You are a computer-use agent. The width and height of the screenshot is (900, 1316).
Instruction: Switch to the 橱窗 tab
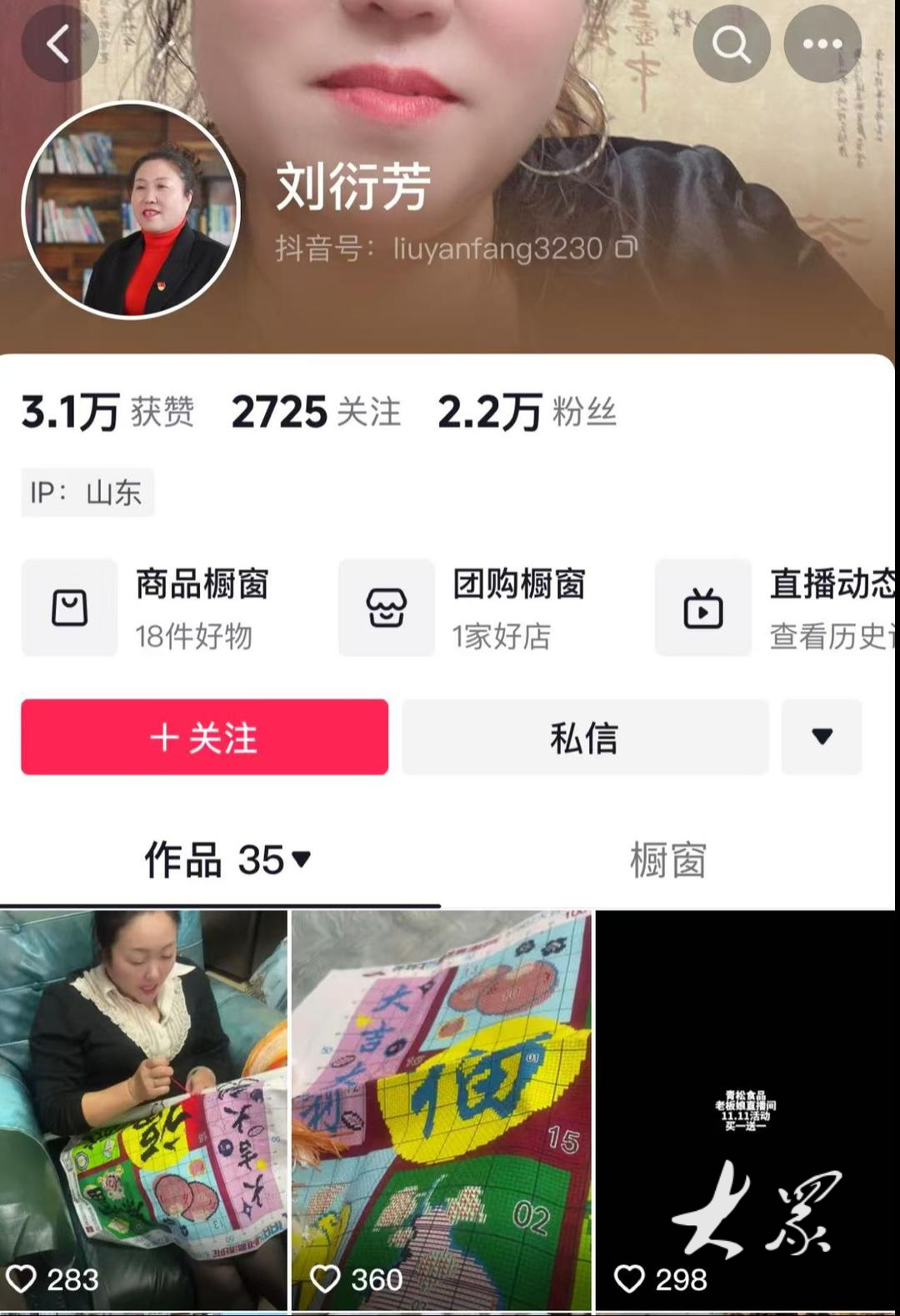667,859
